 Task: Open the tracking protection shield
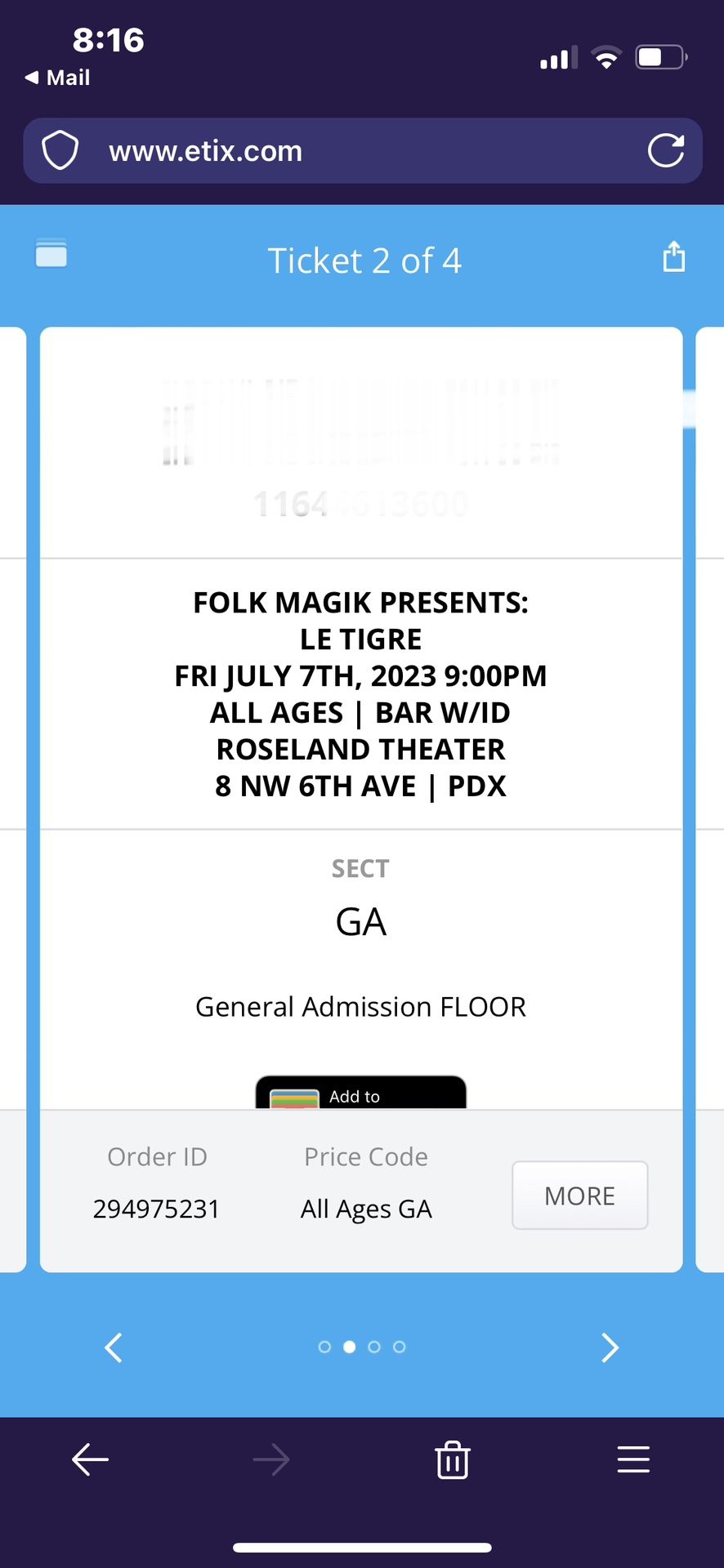coord(60,151)
